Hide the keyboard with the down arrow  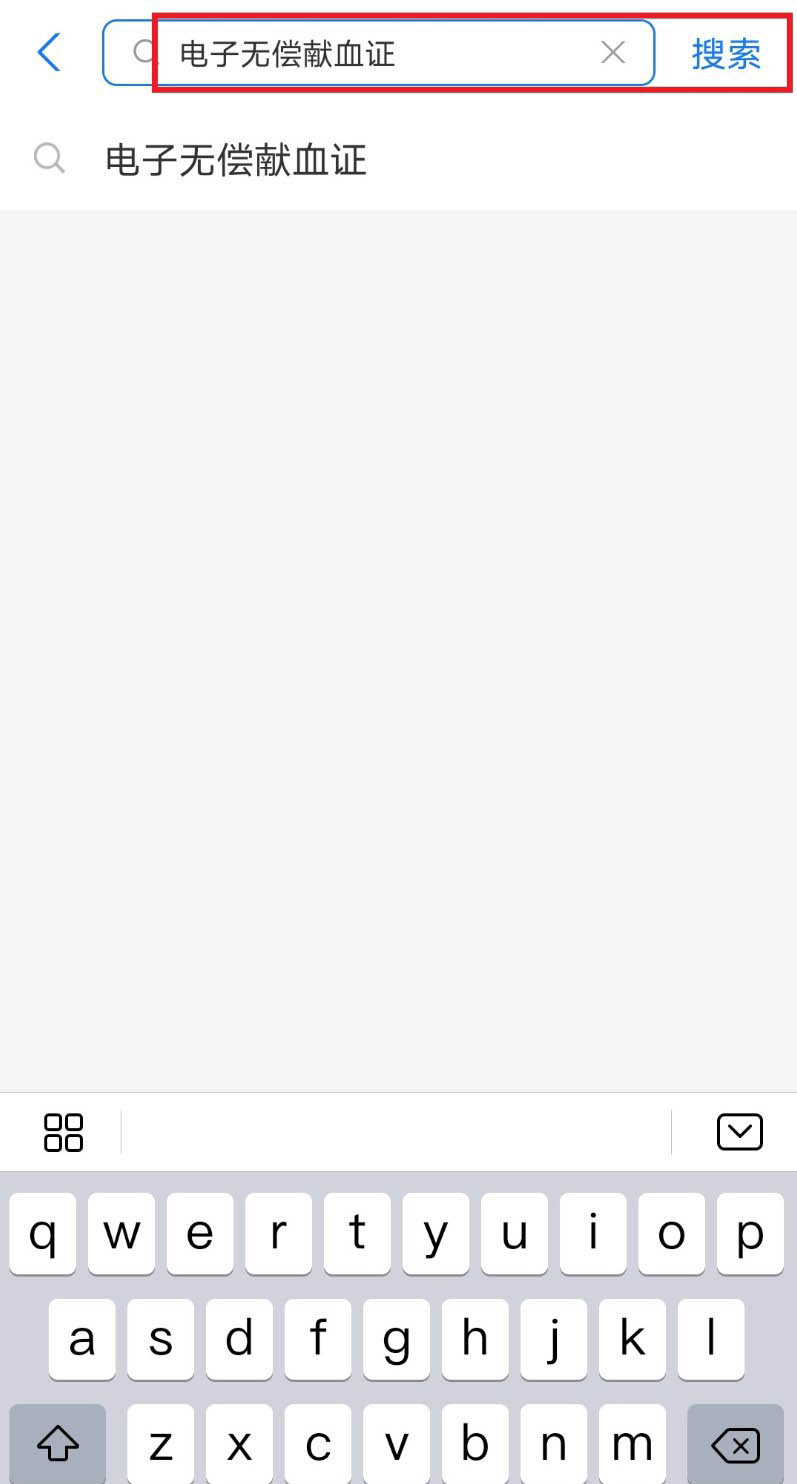pos(739,1132)
